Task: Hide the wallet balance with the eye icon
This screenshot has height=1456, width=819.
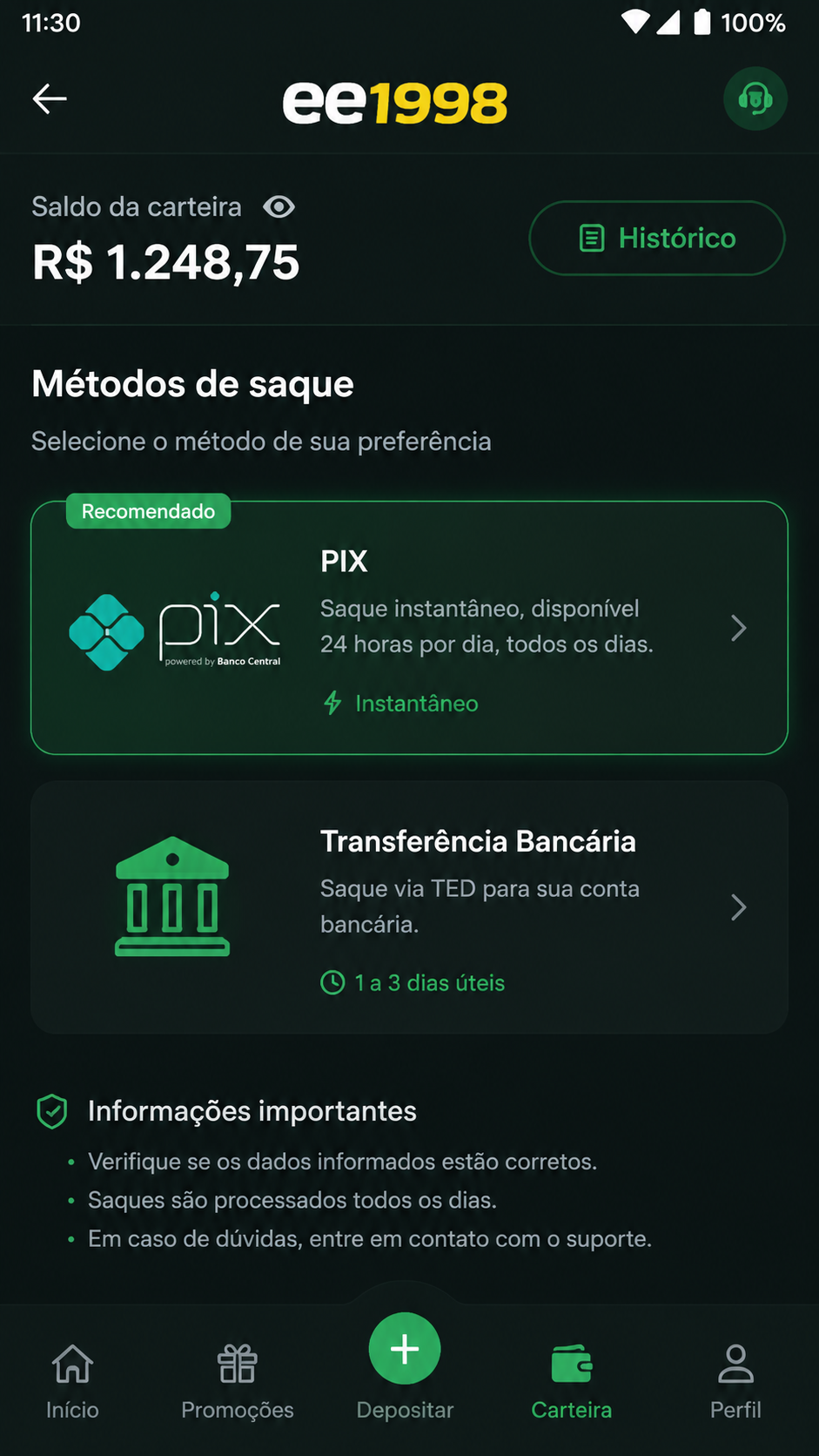Action: (x=279, y=207)
